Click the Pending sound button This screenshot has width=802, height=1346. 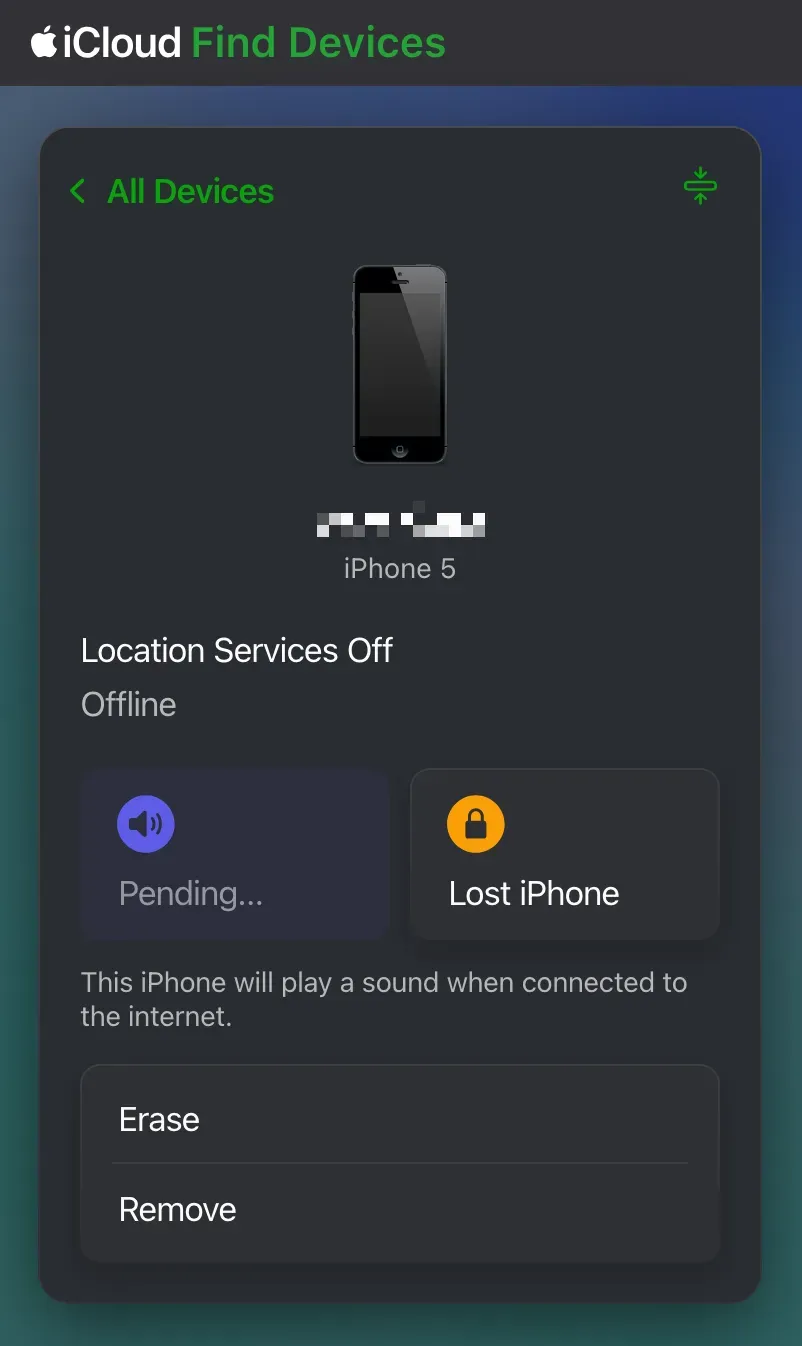coord(235,854)
